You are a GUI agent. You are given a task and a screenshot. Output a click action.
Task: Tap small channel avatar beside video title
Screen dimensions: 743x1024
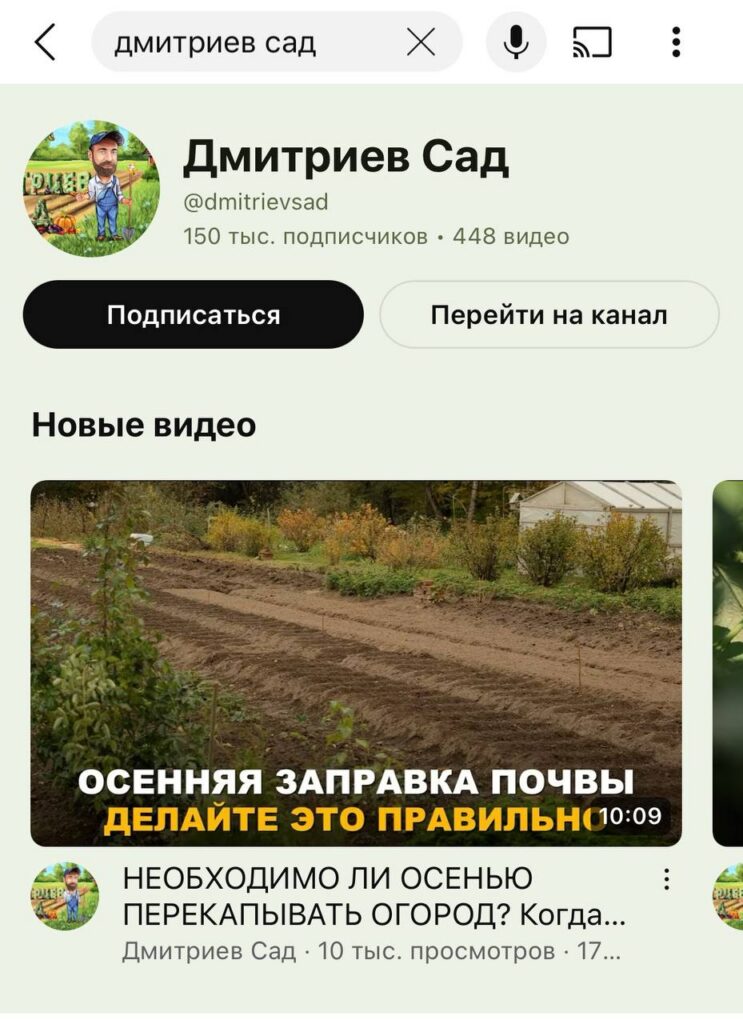point(66,896)
